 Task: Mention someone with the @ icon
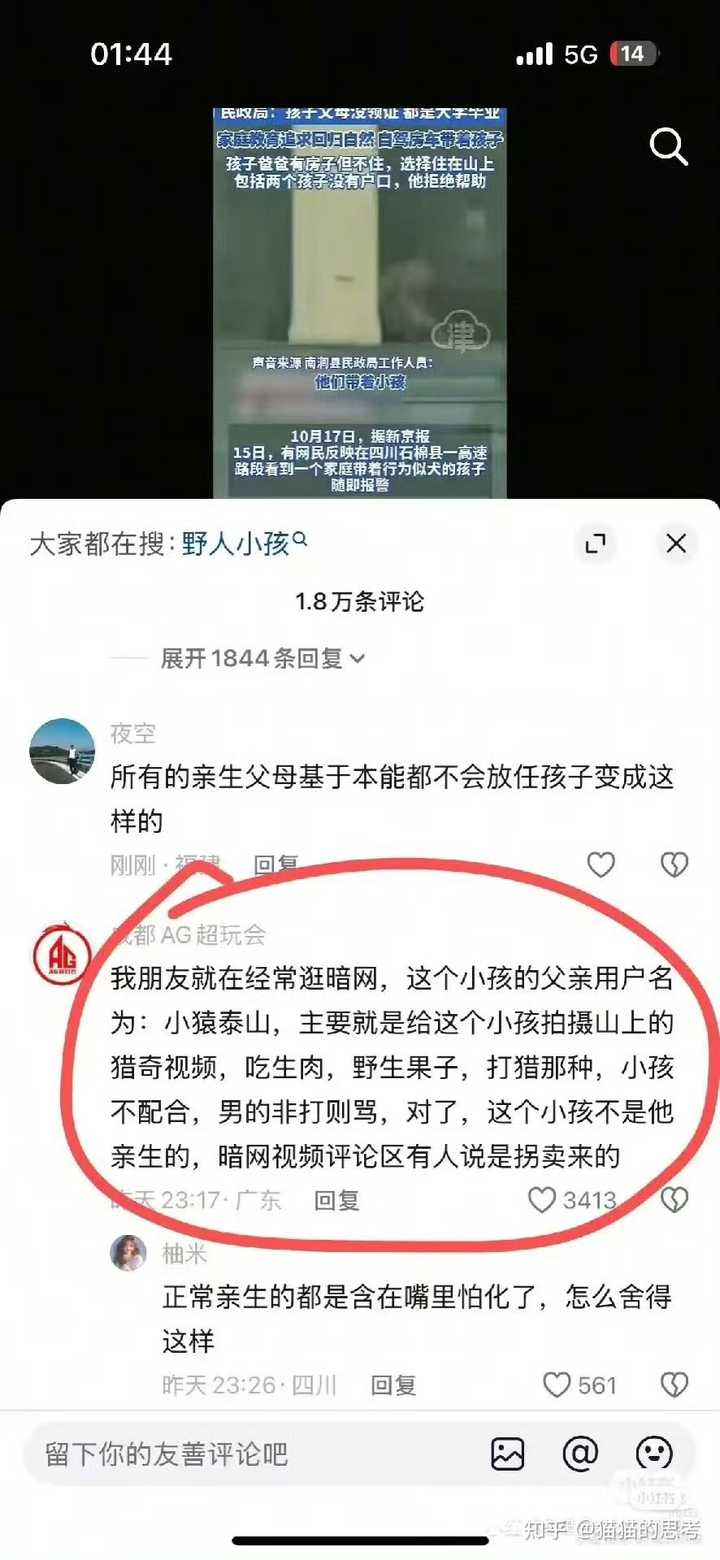580,1454
